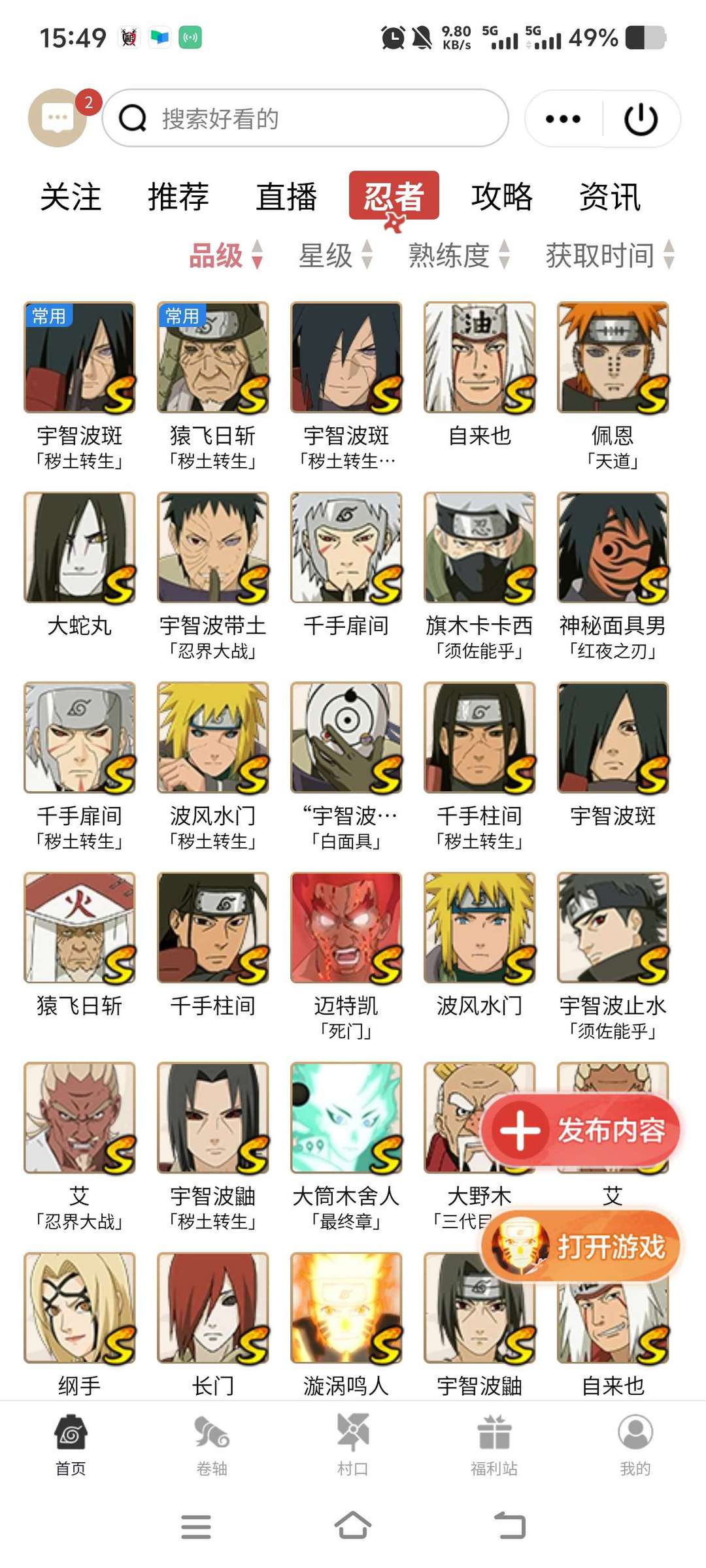Screen dimensions: 706x1568
Task: Sort by 获取时间
Action: point(610,255)
